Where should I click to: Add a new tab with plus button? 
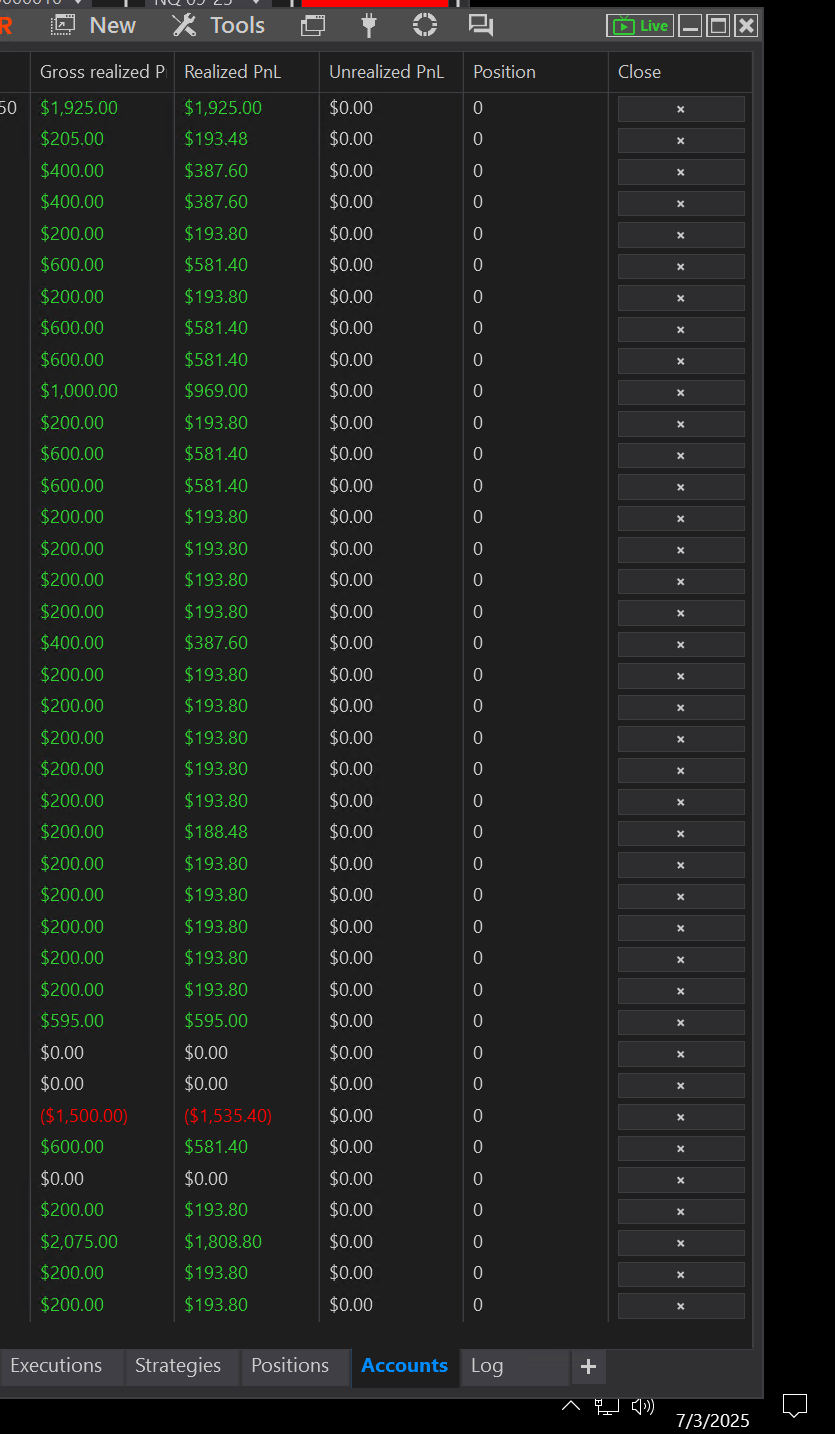click(x=588, y=1367)
